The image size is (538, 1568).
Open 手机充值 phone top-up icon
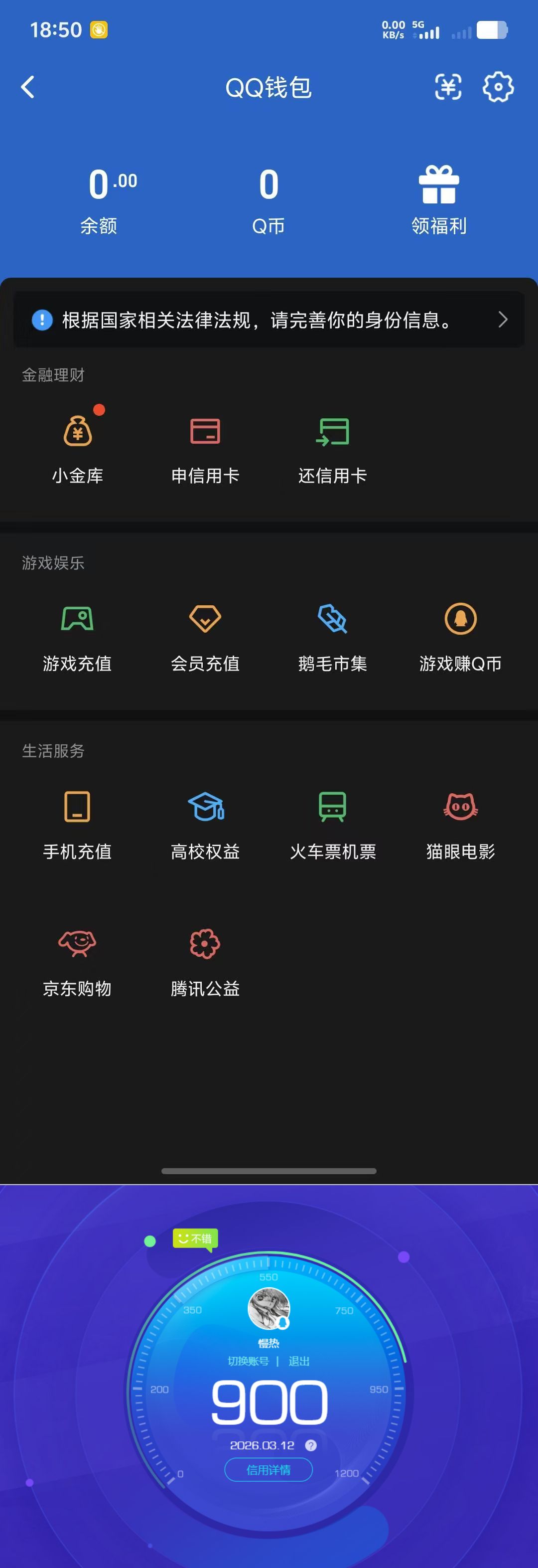(77, 822)
